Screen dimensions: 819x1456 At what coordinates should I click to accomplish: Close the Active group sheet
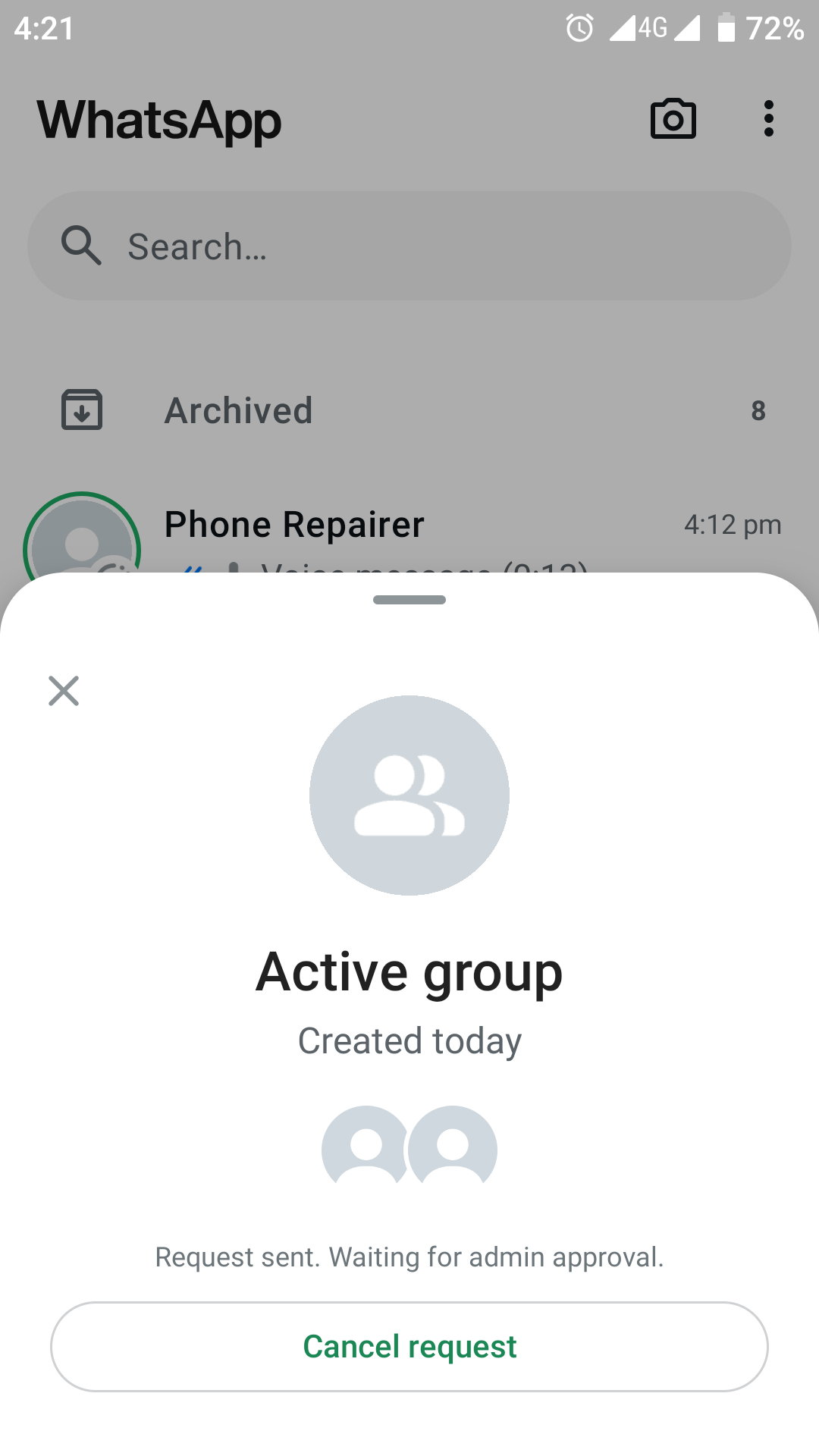(64, 691)
